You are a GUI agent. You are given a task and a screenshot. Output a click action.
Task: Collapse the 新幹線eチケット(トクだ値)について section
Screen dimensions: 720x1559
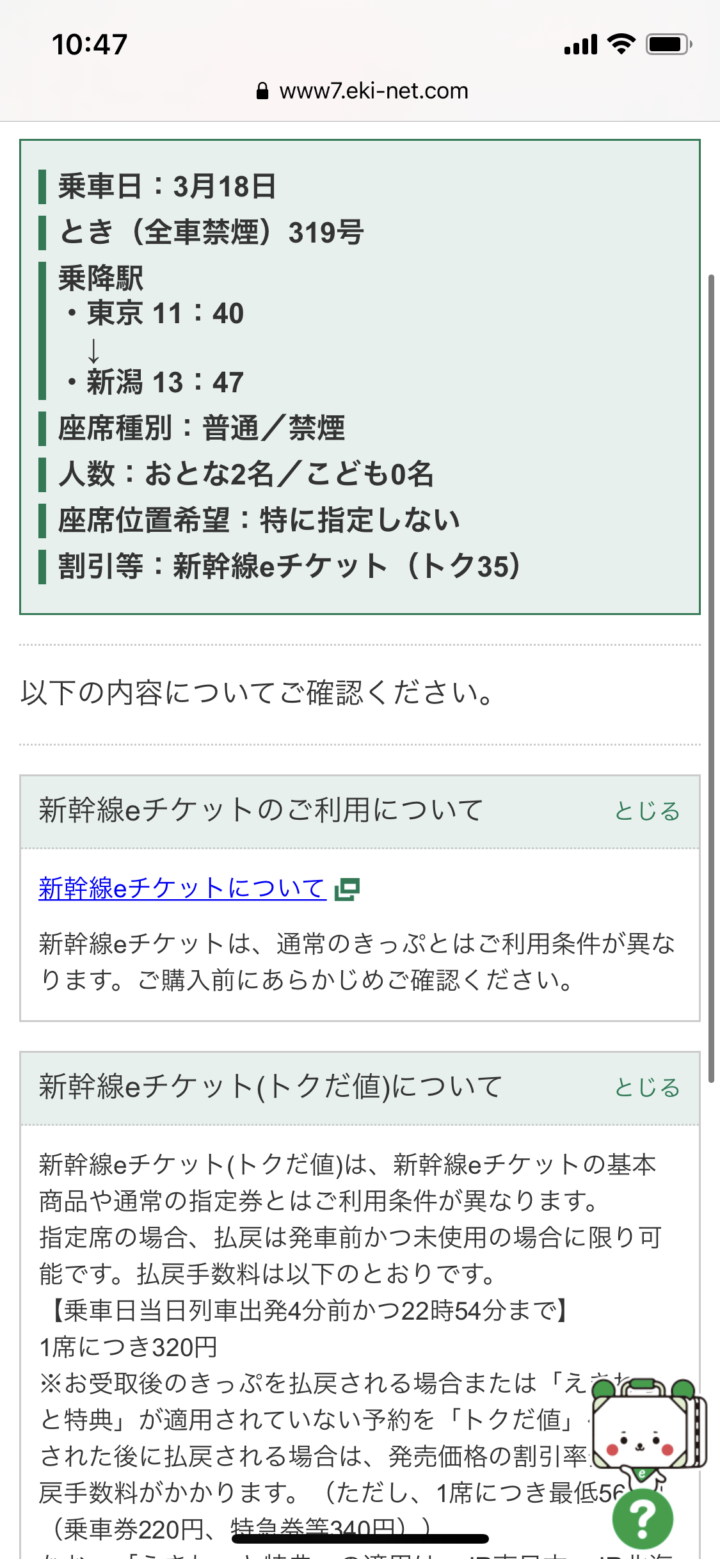(x=646, y=1087)
